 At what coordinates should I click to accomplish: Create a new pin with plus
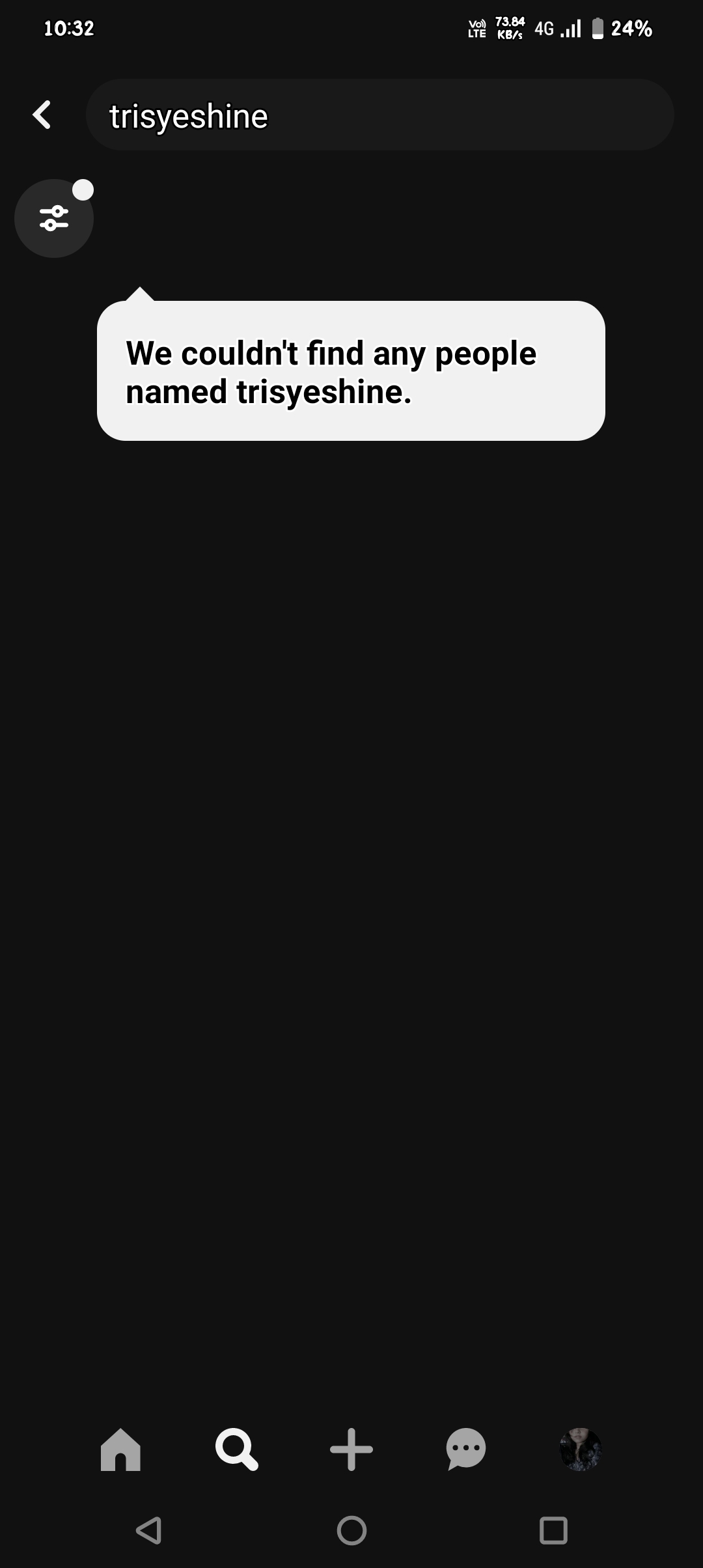click(x=351, y=1449)
